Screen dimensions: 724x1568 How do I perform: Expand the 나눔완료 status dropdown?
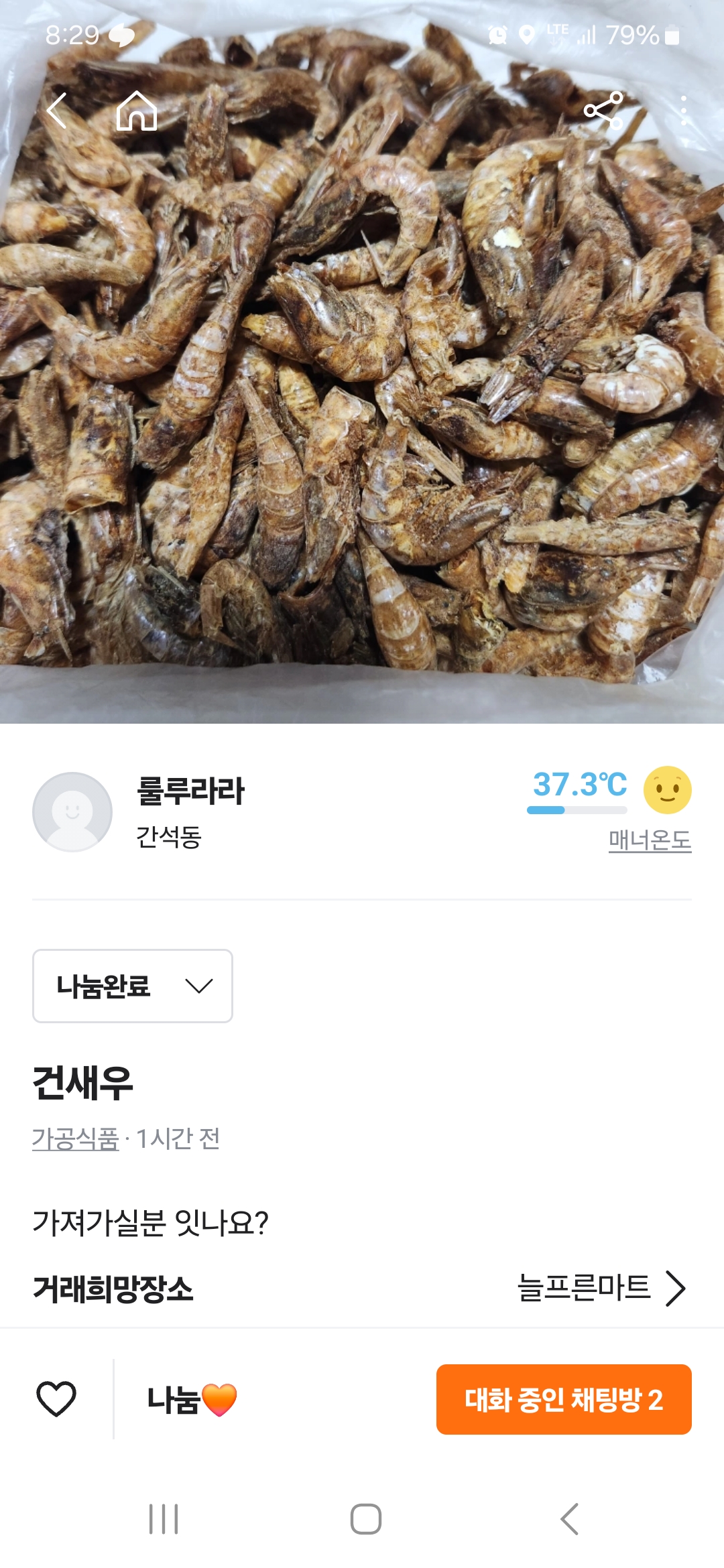coord(133,986)
